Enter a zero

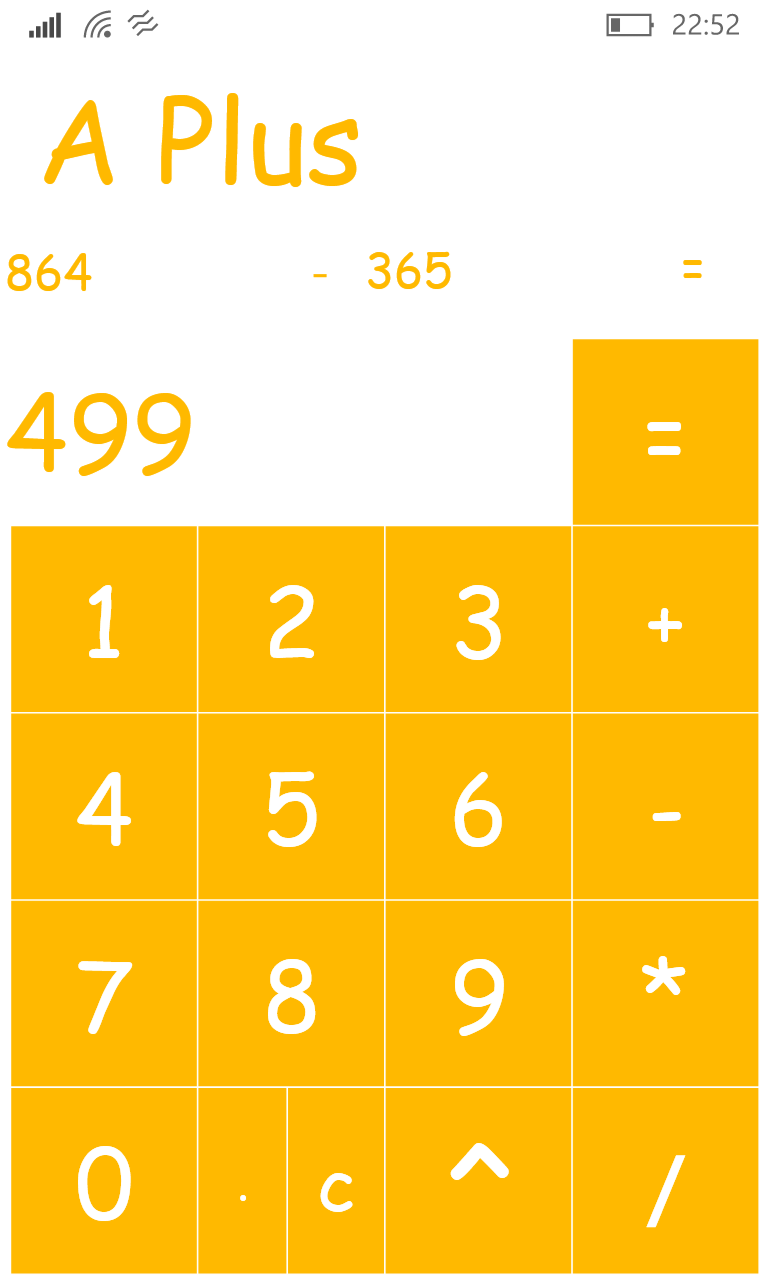[x=104, y=1180]
